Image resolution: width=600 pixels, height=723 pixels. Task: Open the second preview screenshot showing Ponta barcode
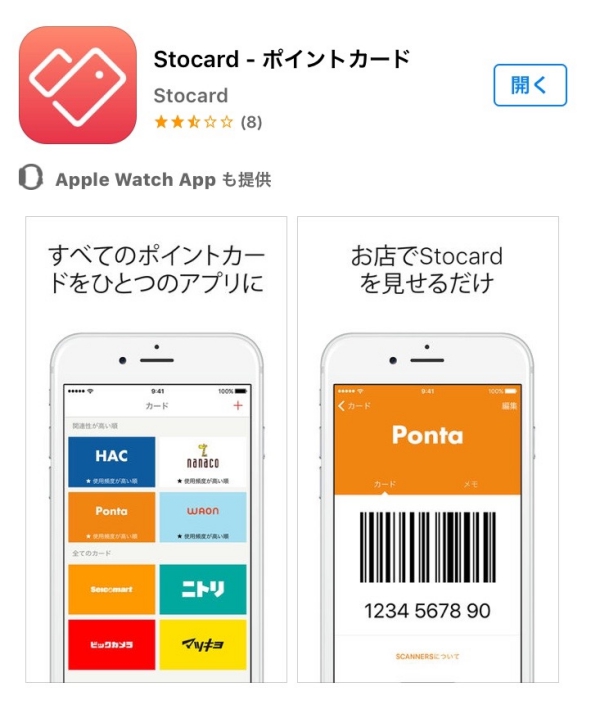[427, 450]
